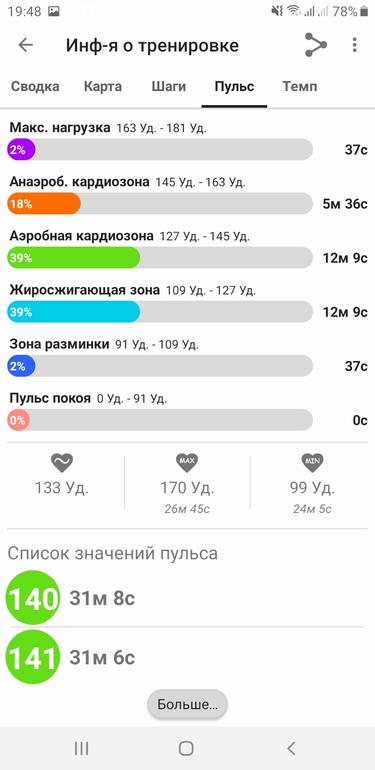Open the Карта tab
This screenshot has width=375, height=770.
pos(103,87)
